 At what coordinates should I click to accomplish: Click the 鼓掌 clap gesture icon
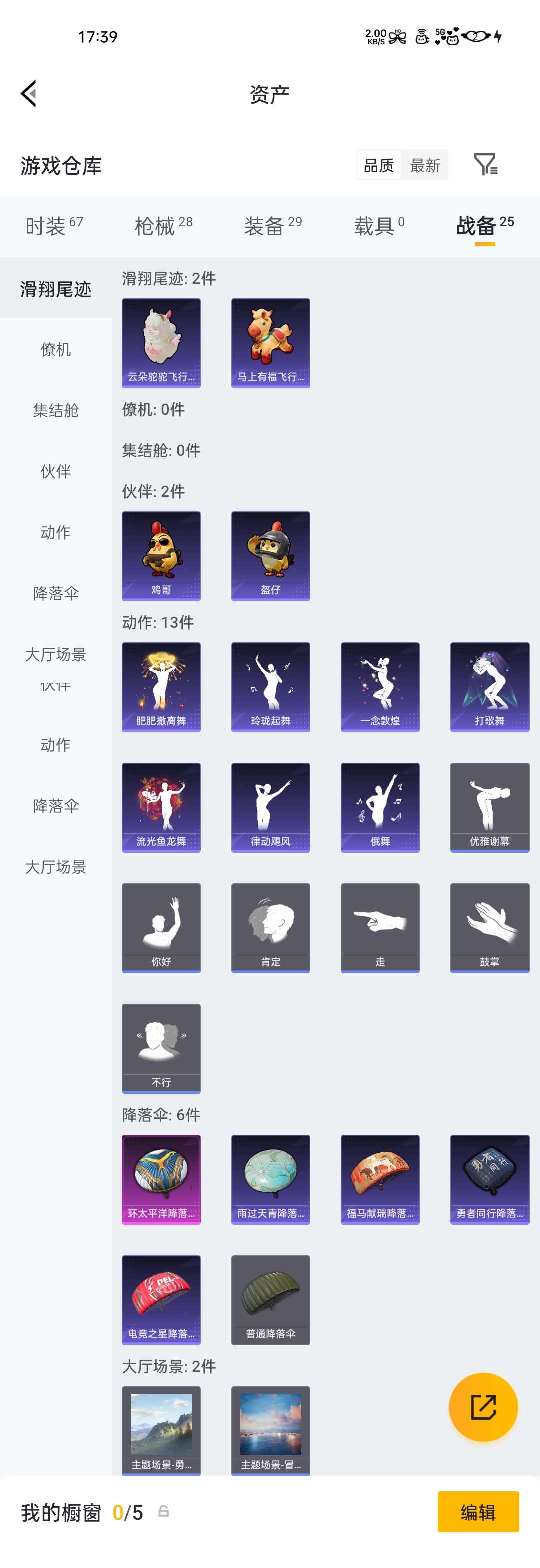click(489, 928)
